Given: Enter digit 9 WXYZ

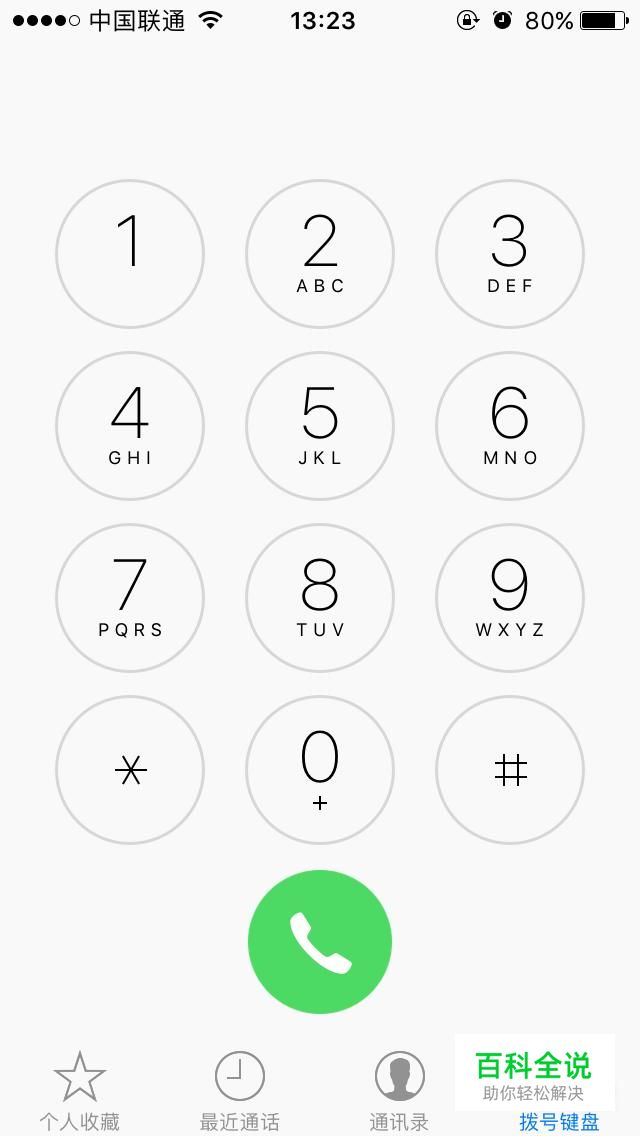Looking at the screenshot, I should click(510, 599).
